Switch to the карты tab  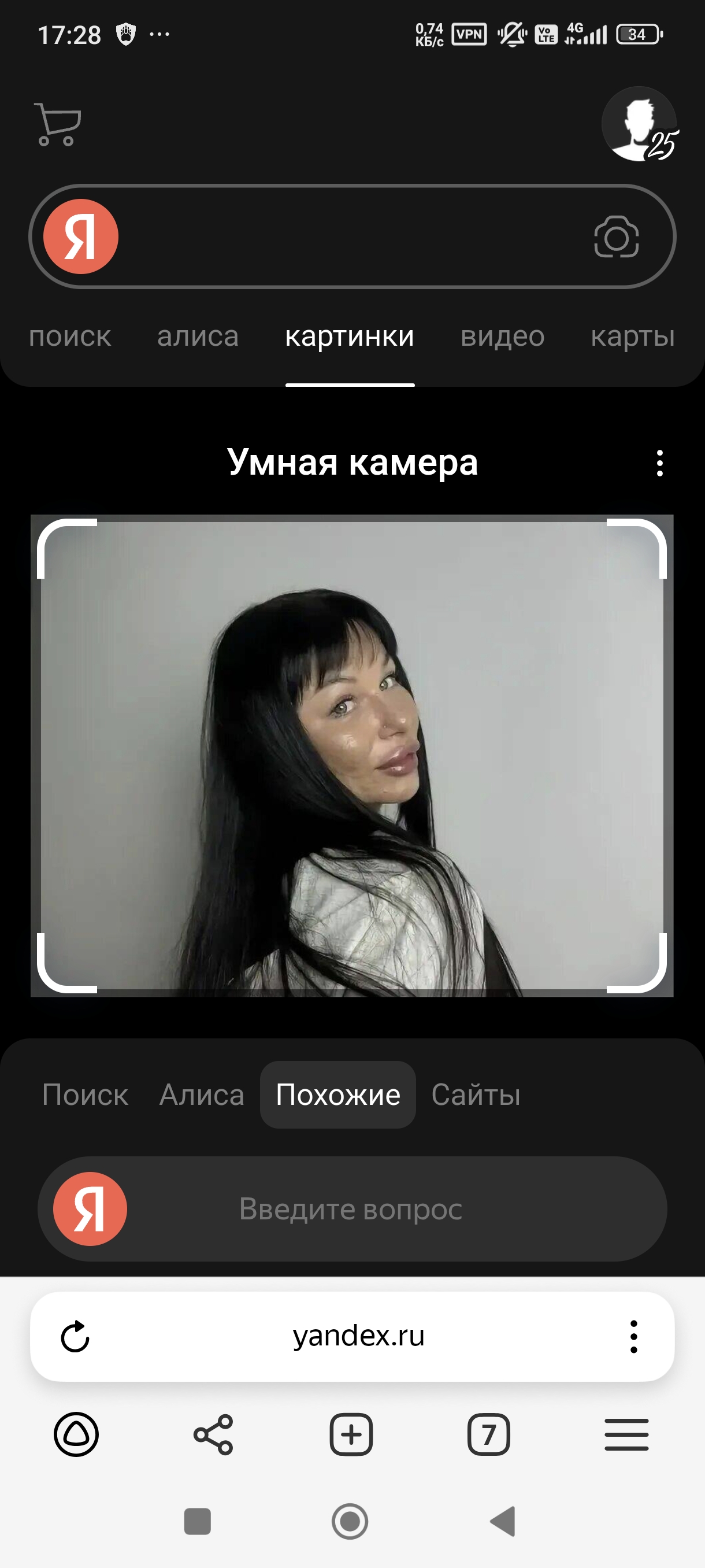pos(633,336)
